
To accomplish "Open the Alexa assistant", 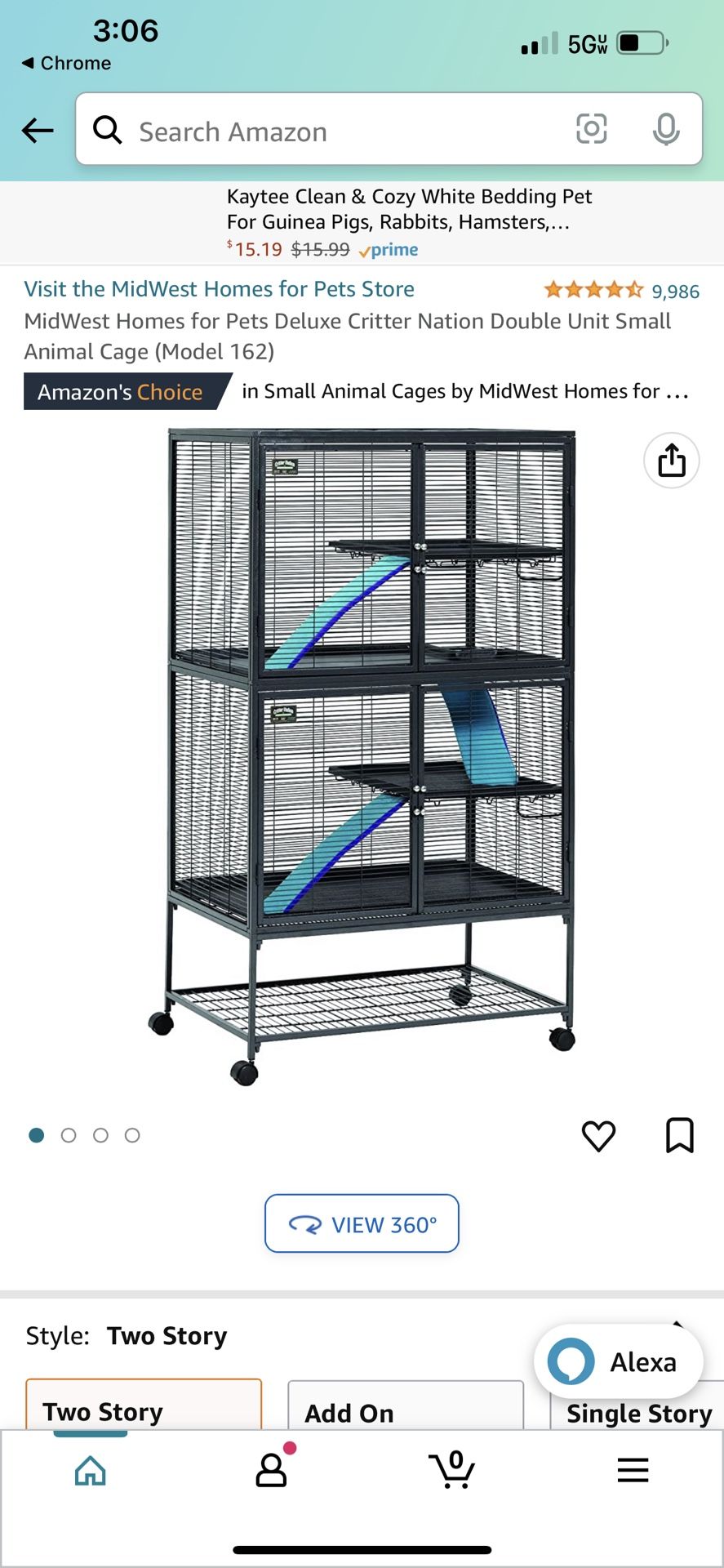I will [x=618, y=1361].
